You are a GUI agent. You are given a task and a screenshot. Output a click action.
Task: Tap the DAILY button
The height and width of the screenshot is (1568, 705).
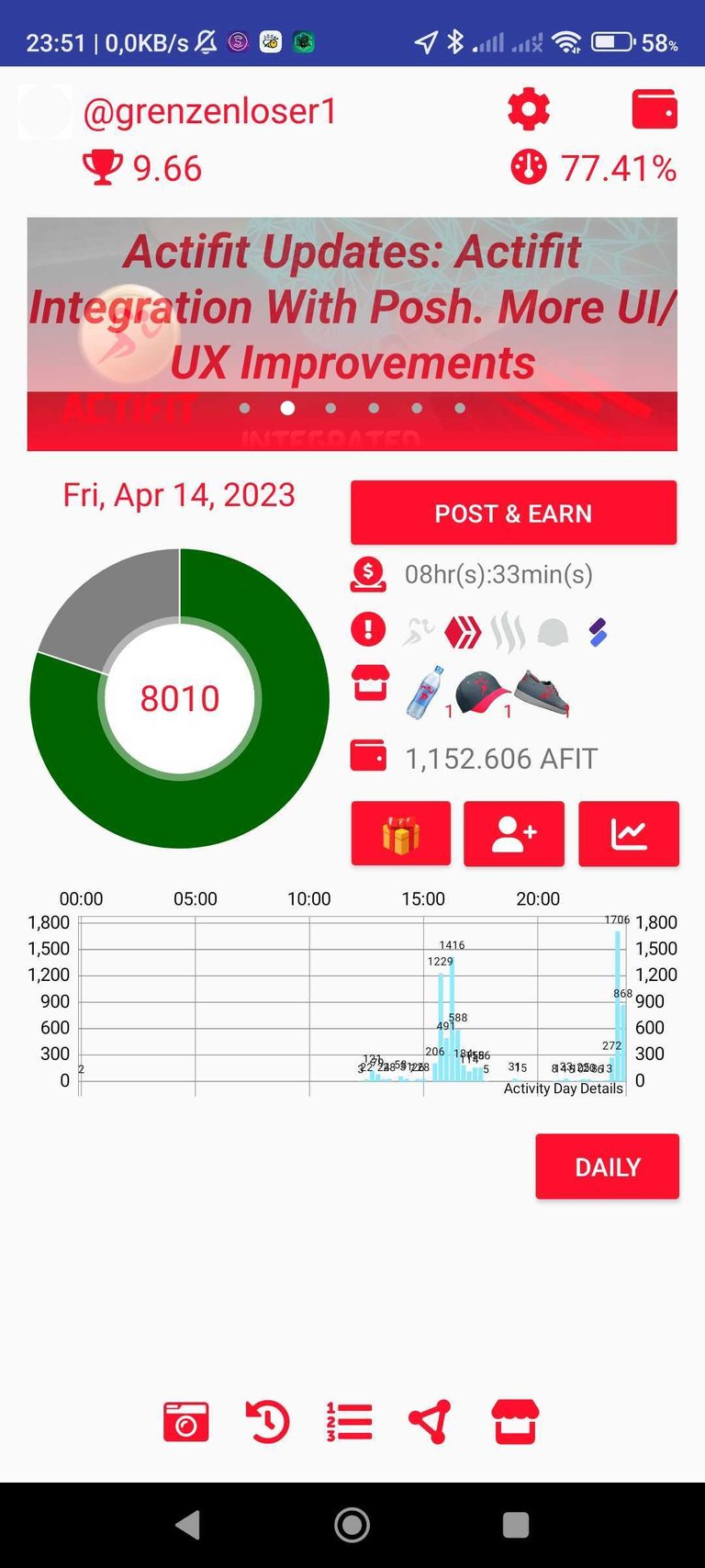pyautogui.click(x=608, y=1167)
